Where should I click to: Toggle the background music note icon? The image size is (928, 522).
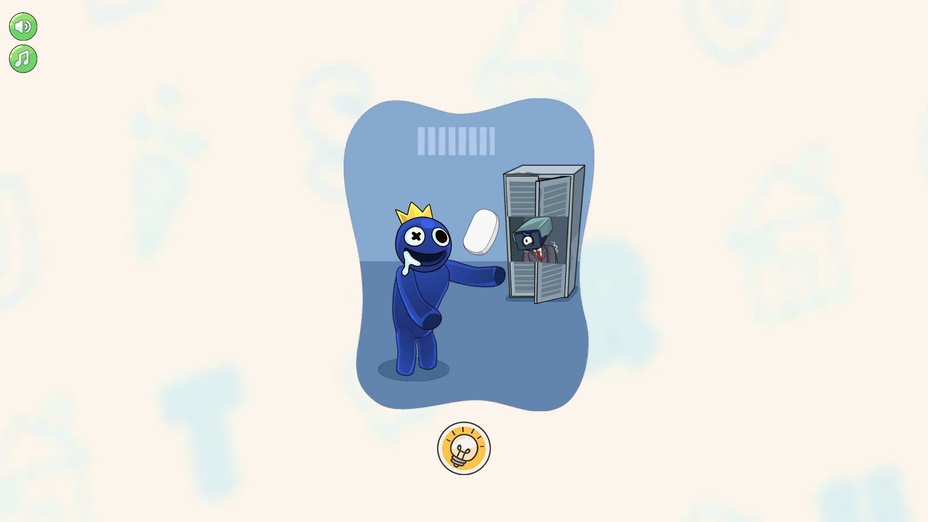[23, 59]
